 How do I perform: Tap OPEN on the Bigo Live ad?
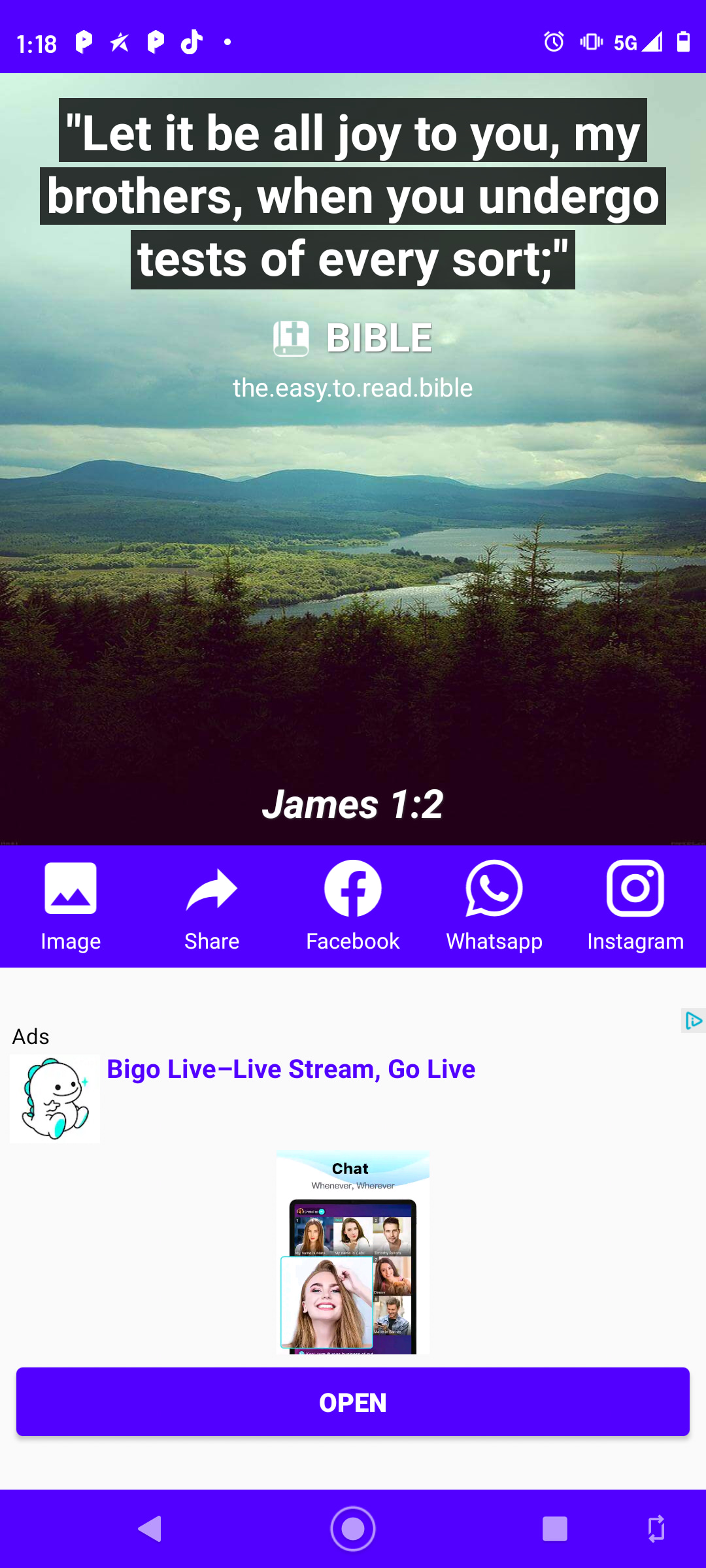[353, 1402]
